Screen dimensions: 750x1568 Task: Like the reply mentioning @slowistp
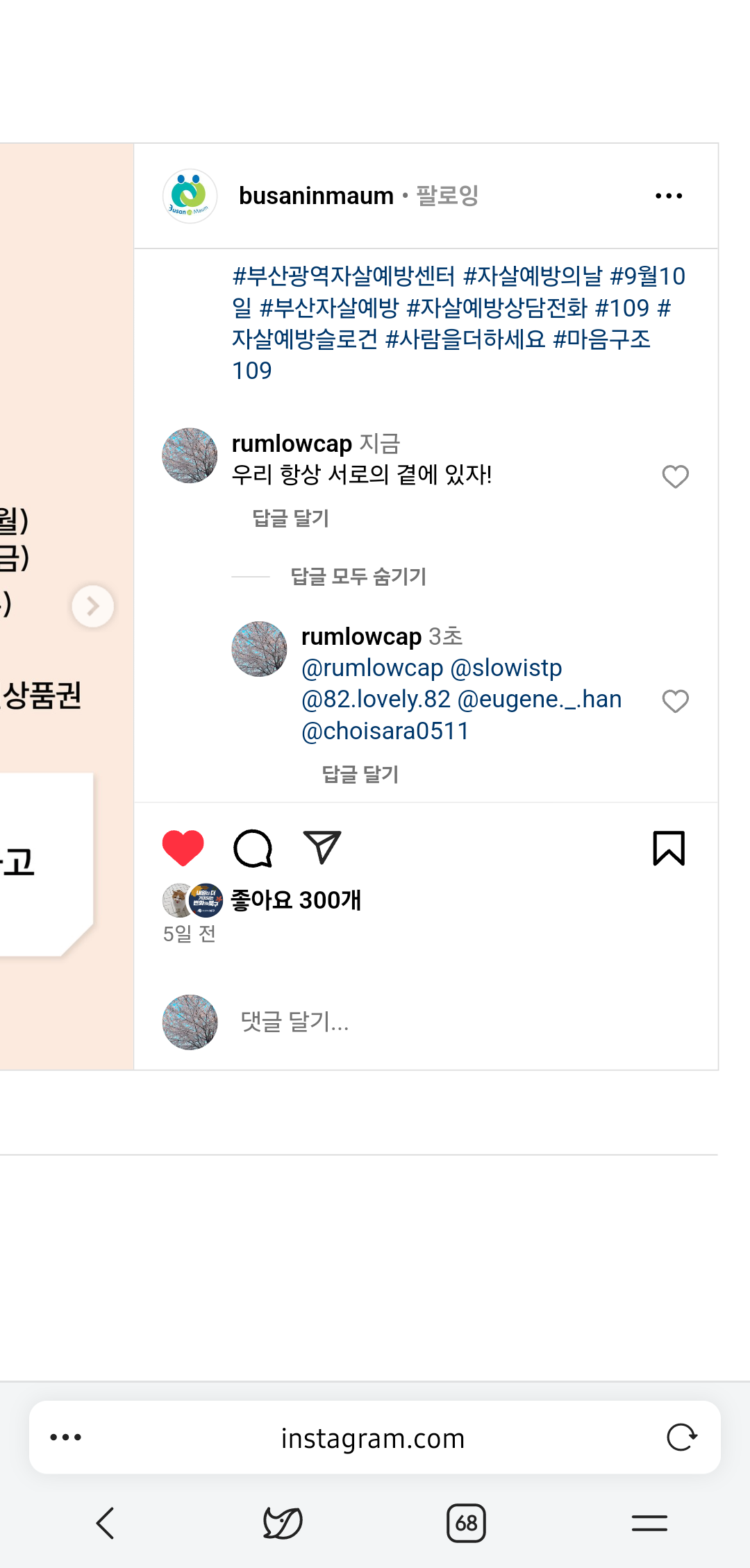click(x=675, y=701)
